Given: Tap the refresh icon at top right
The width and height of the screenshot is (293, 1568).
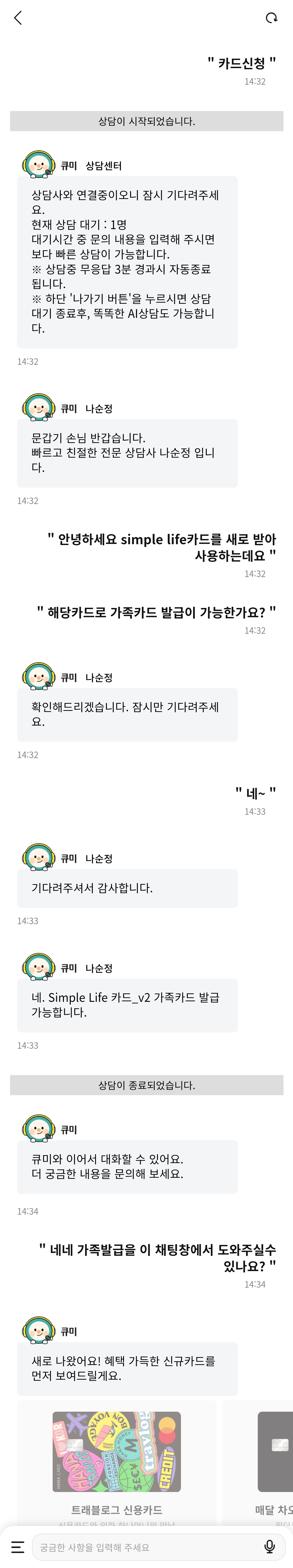Looking at the screenshot, I should click(272, 18).
